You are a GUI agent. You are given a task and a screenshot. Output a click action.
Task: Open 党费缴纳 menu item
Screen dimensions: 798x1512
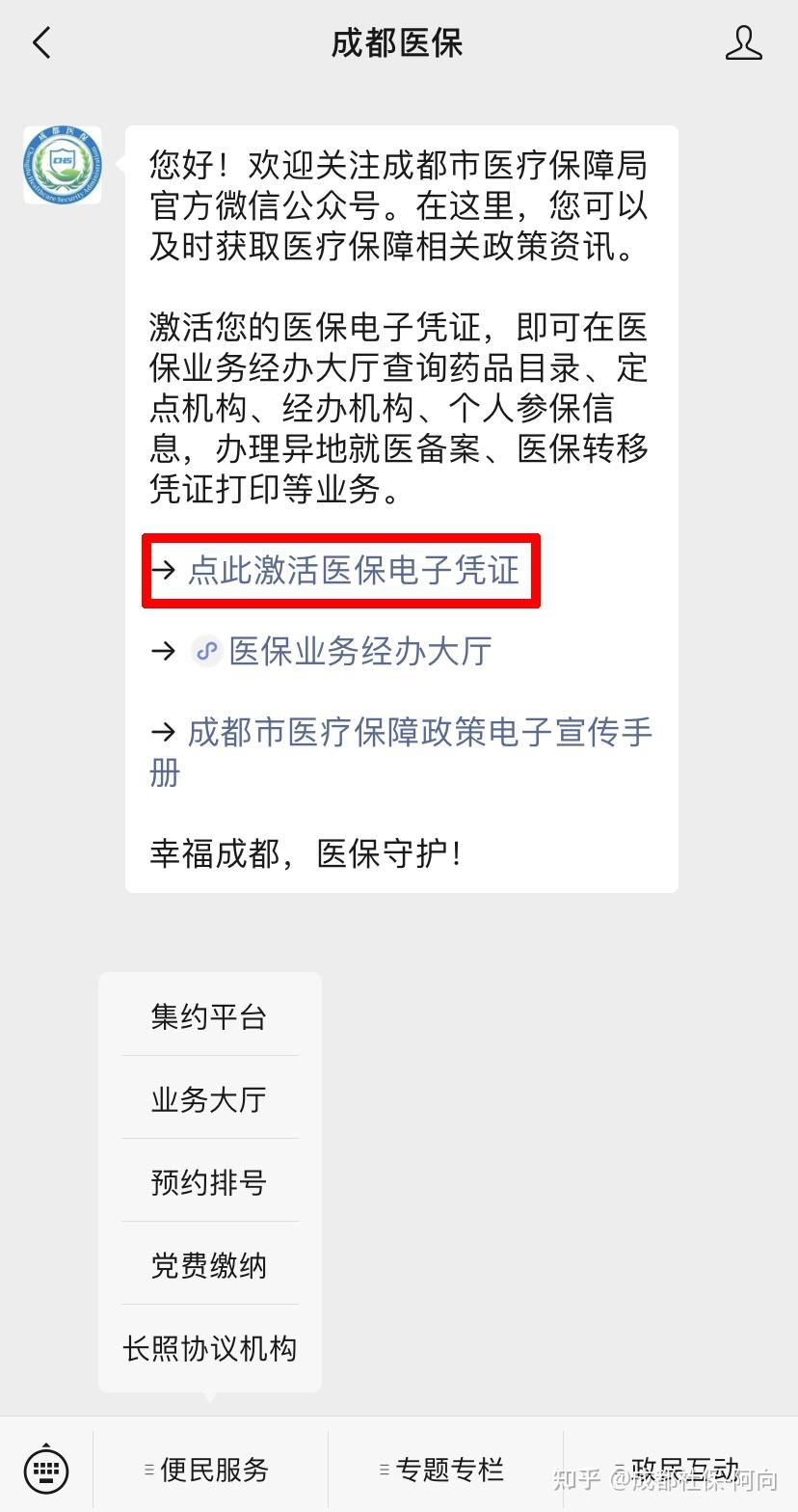pos(209,1265)
